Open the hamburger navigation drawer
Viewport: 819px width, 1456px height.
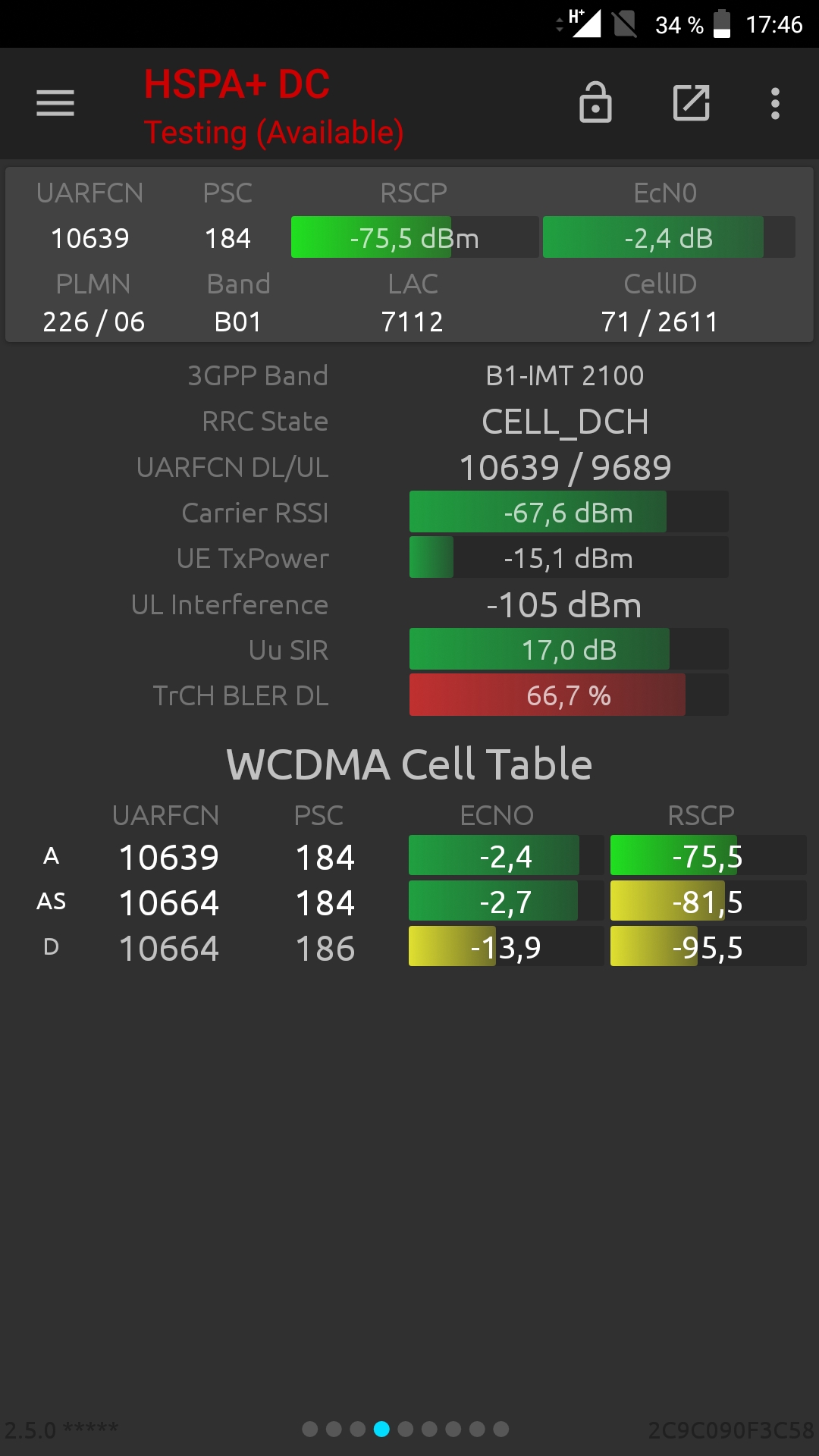point(55,103)
